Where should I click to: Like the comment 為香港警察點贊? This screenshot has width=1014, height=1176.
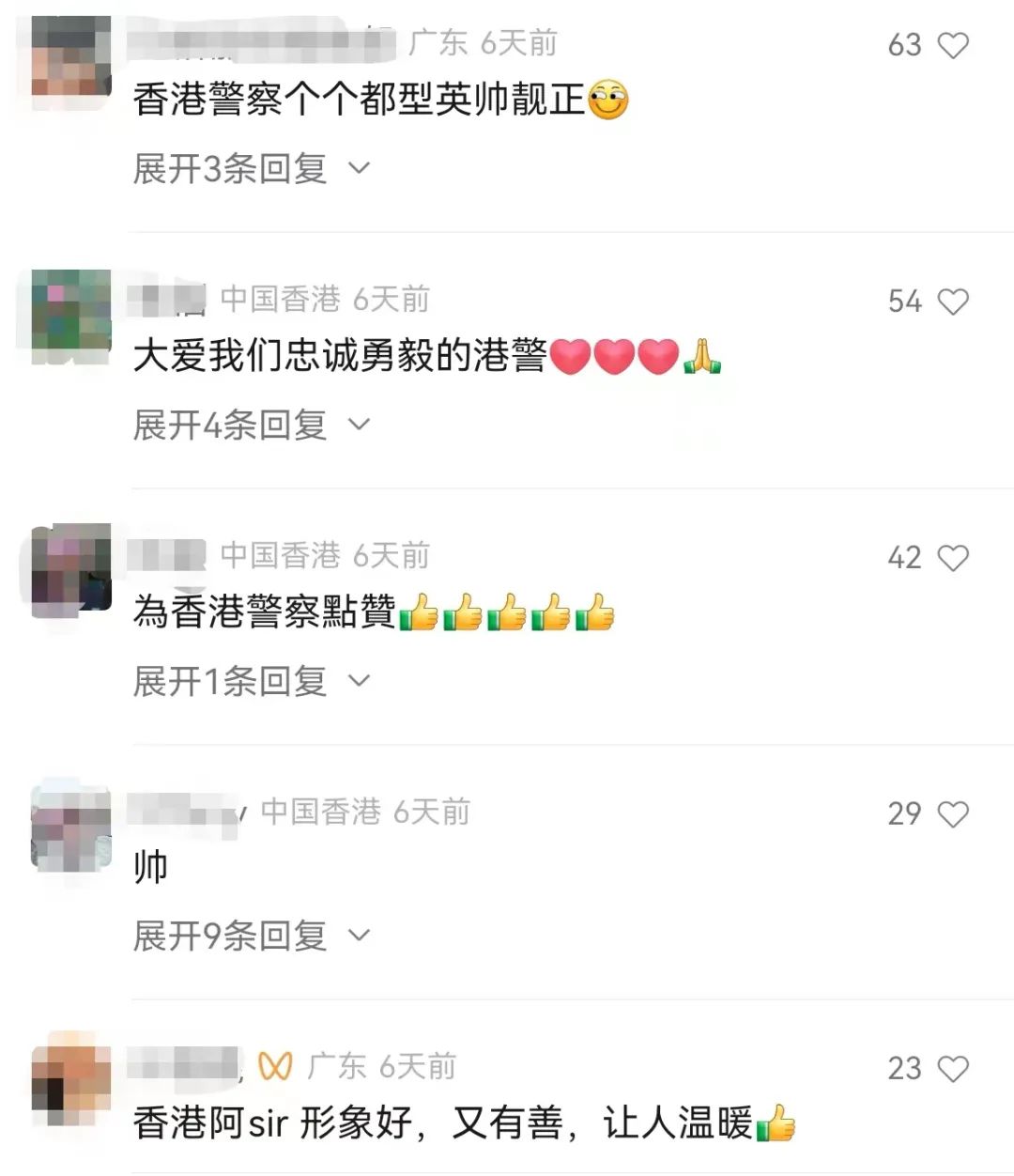click(x=953, y=558)
